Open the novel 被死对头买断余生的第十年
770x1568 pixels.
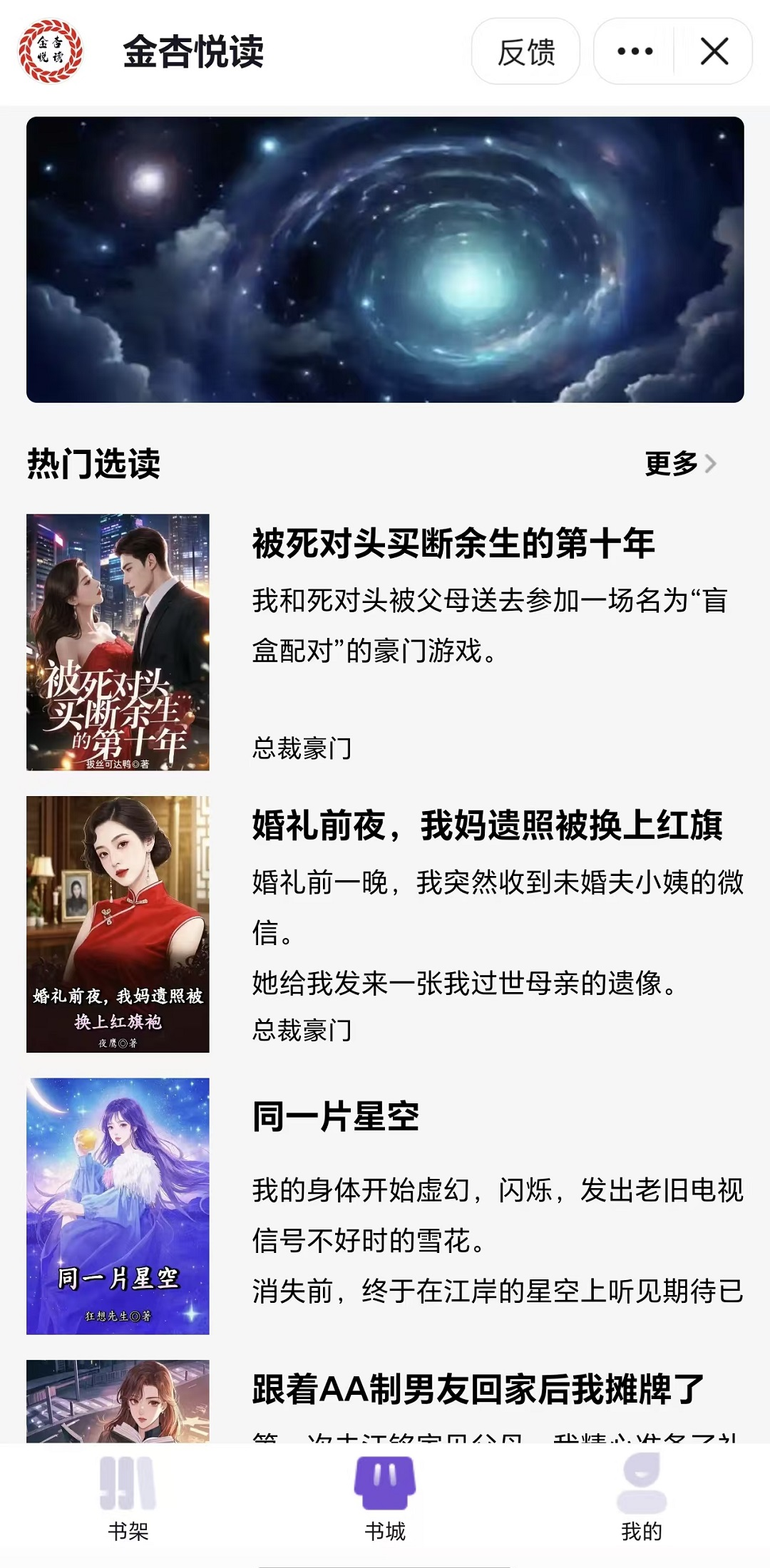pyautogui.click(x=453, y=544)
